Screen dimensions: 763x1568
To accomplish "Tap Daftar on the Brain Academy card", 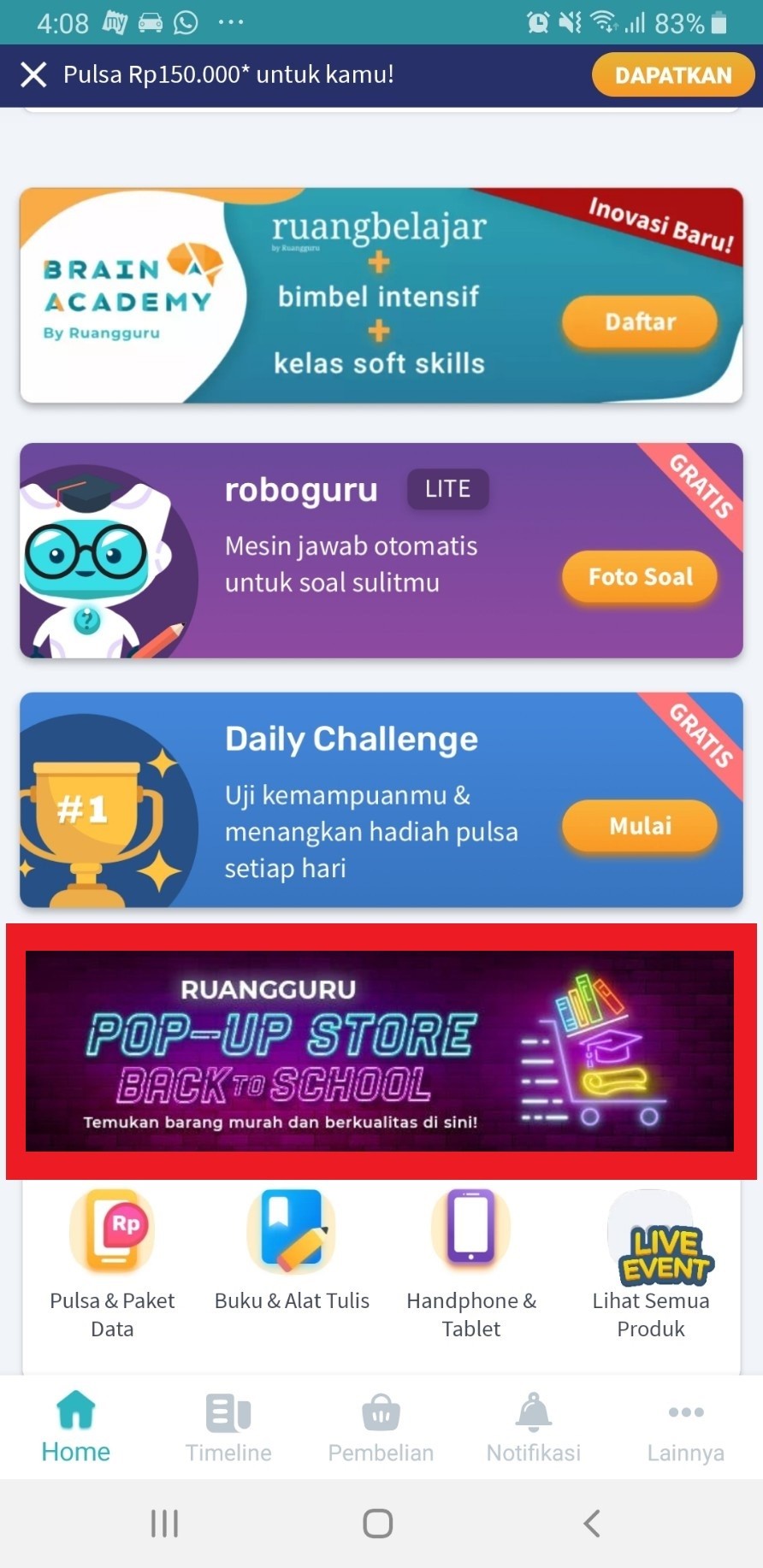I will [640, 321].
